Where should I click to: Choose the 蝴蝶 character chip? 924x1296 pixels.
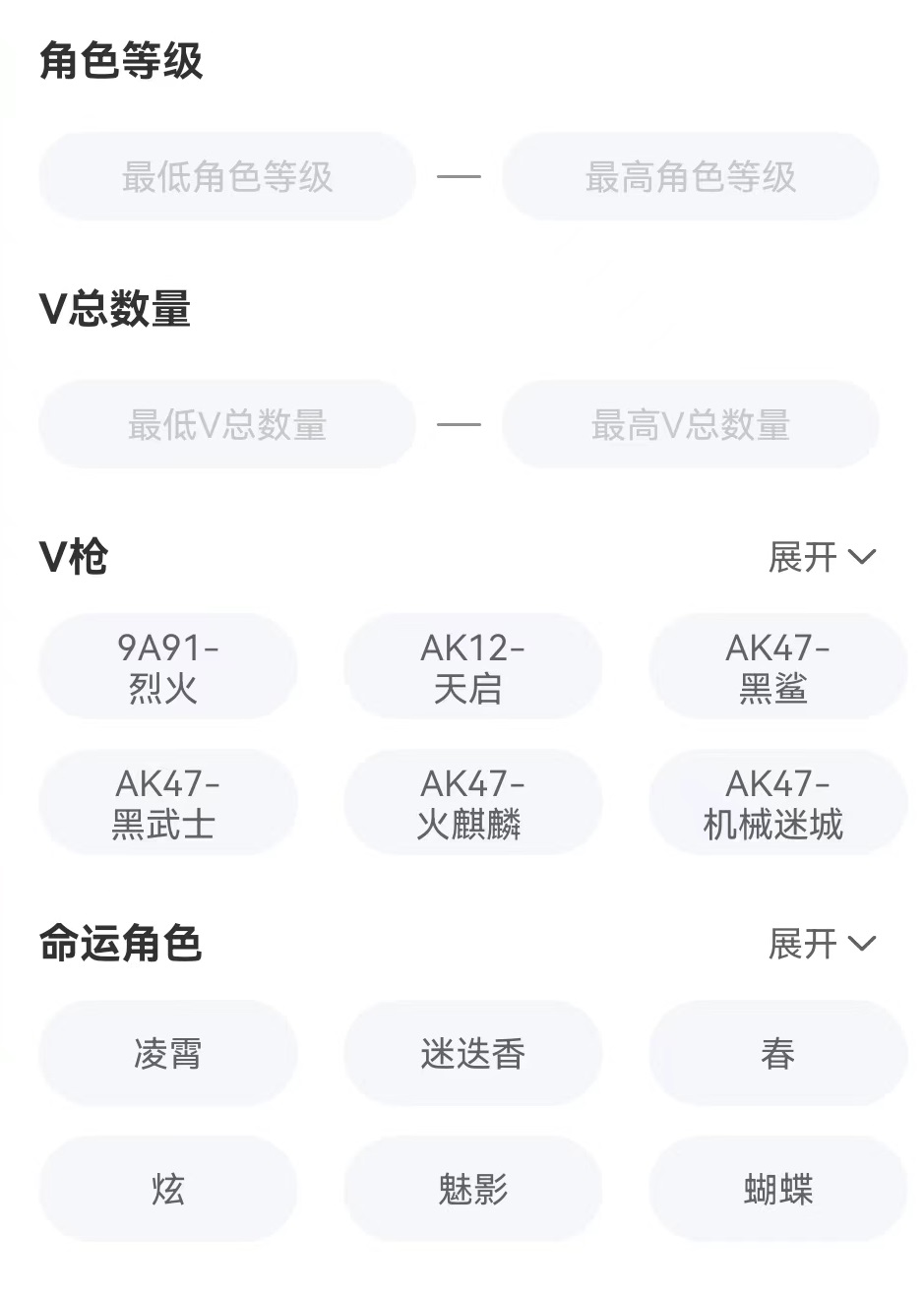click(776, 1190)
